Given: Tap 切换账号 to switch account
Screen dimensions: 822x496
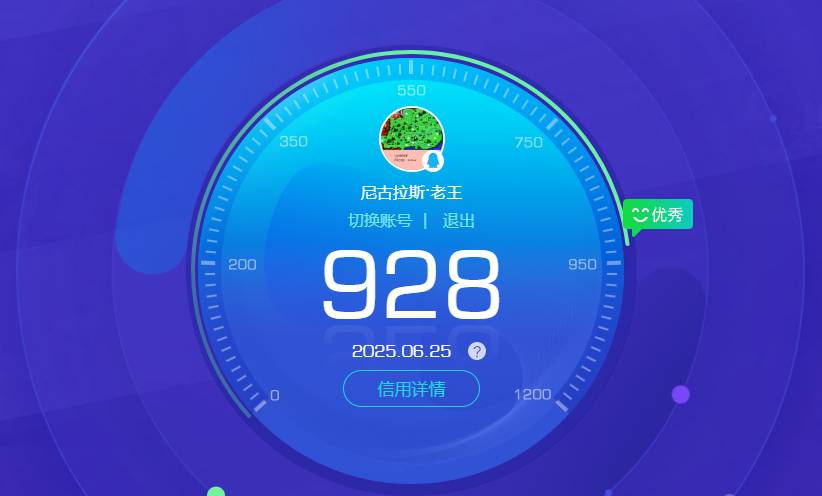Looking at the screenshot, I should click(x=379, y=221).
